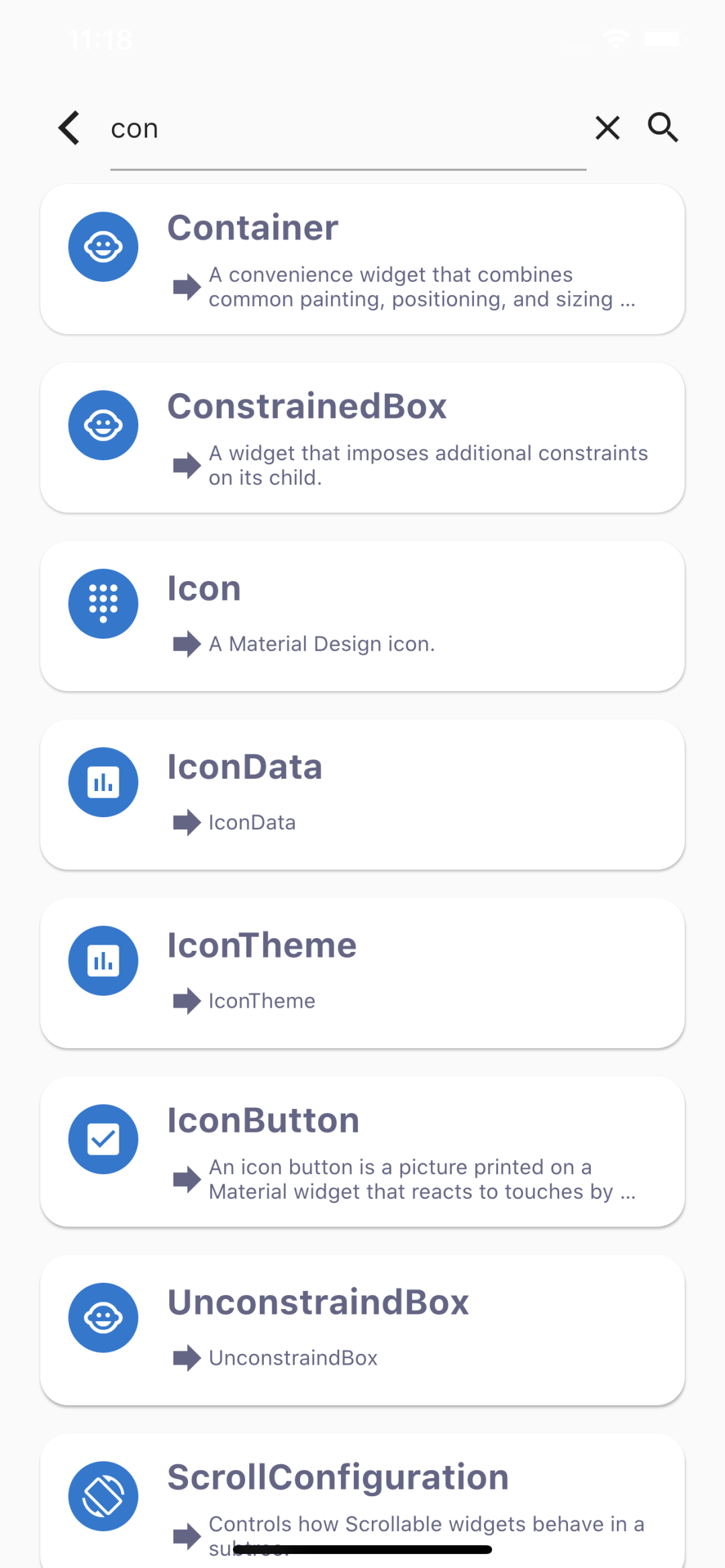Viewport: 725px width, 1568px height.
Task: Tap the magnifier search icon
Action: [663, 127]
